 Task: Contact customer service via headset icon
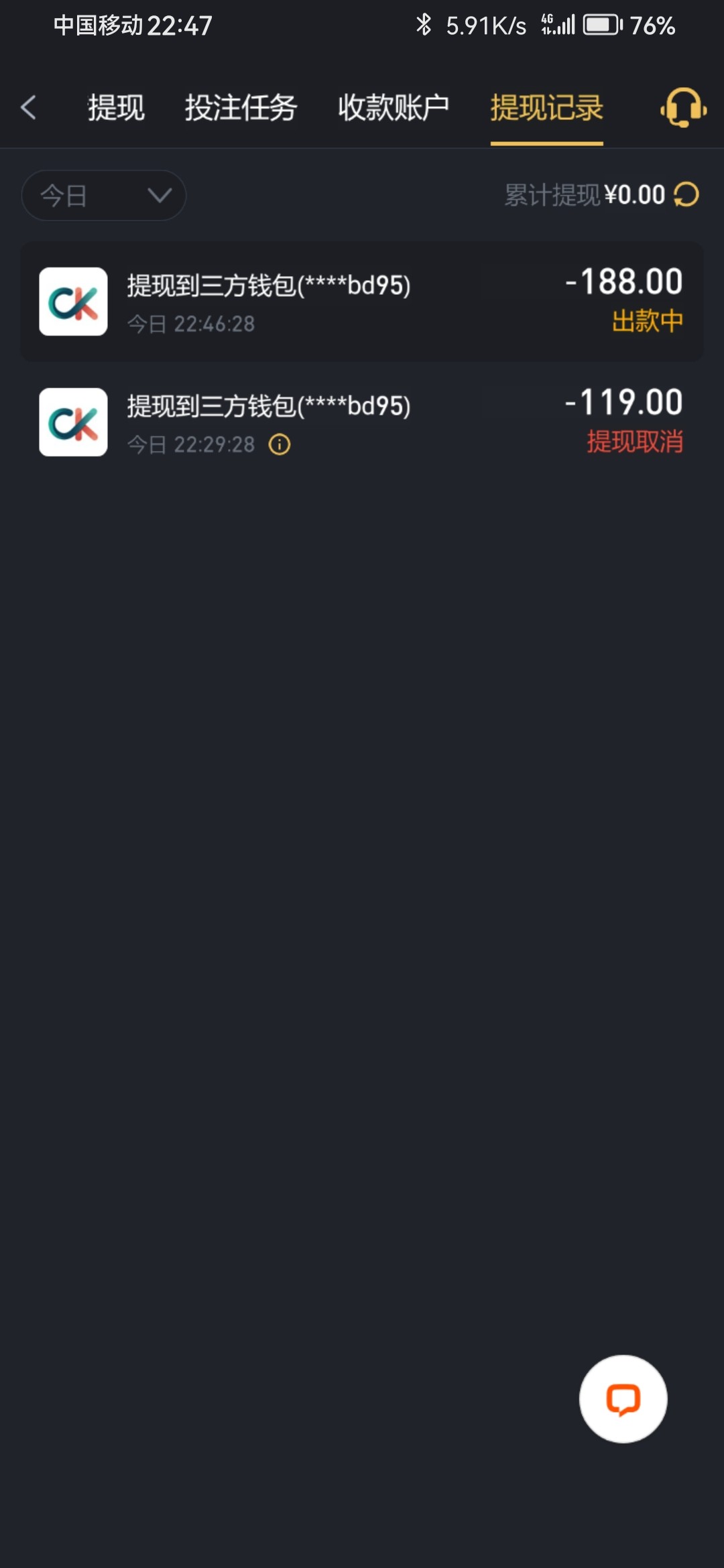tap(683, 107)
